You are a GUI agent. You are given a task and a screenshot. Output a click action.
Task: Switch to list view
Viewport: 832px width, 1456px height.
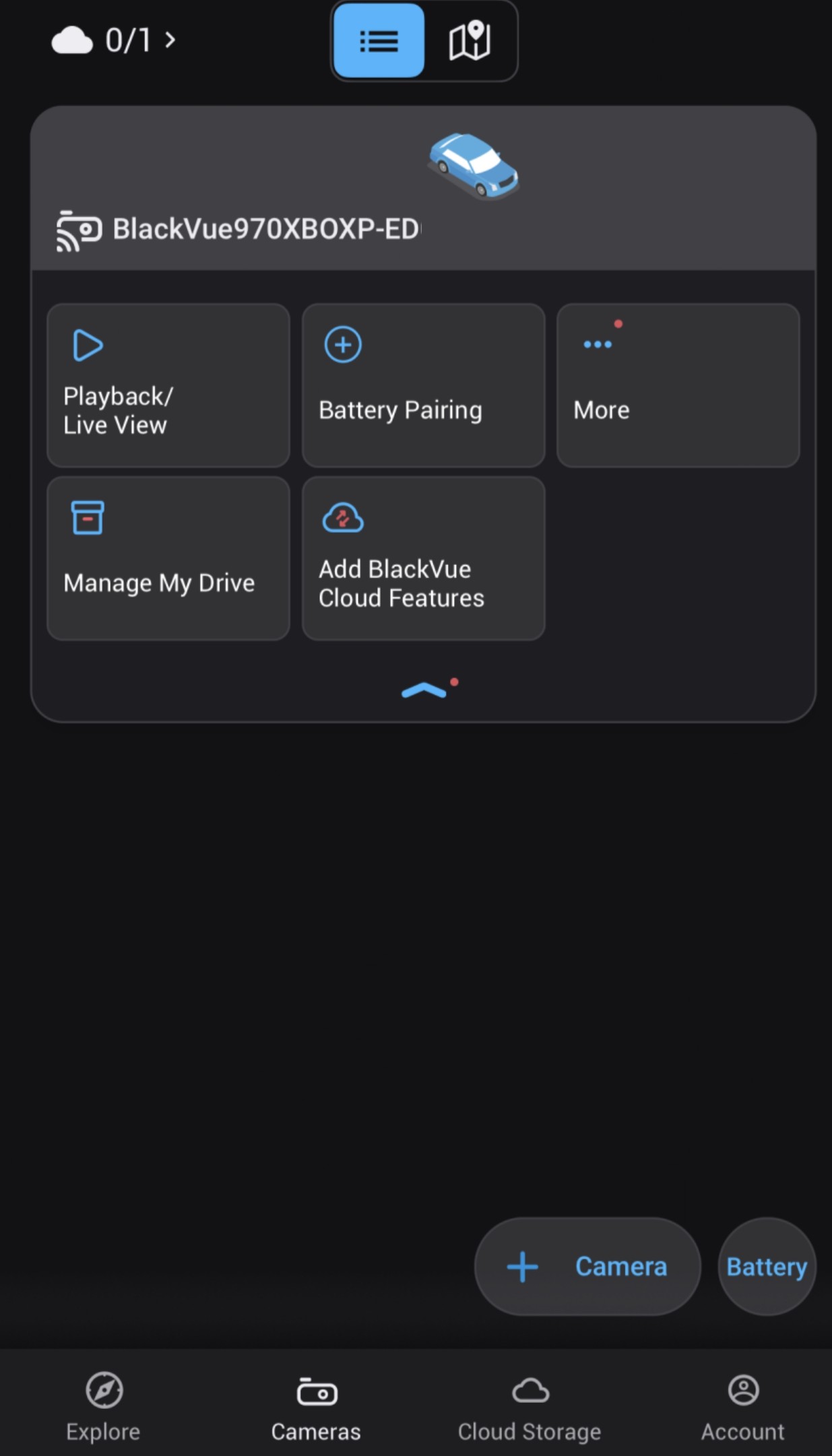(x=379, y=40)
